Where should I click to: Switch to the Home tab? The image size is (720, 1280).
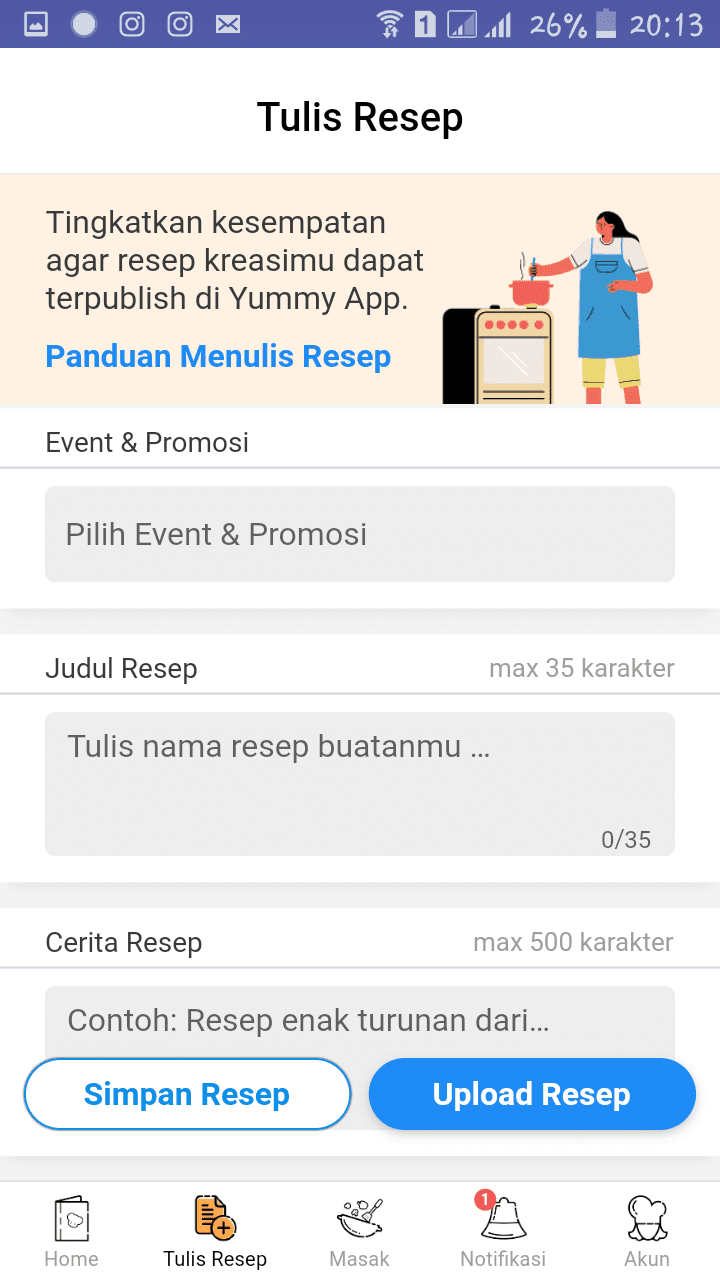click(x=71, y=1230)
